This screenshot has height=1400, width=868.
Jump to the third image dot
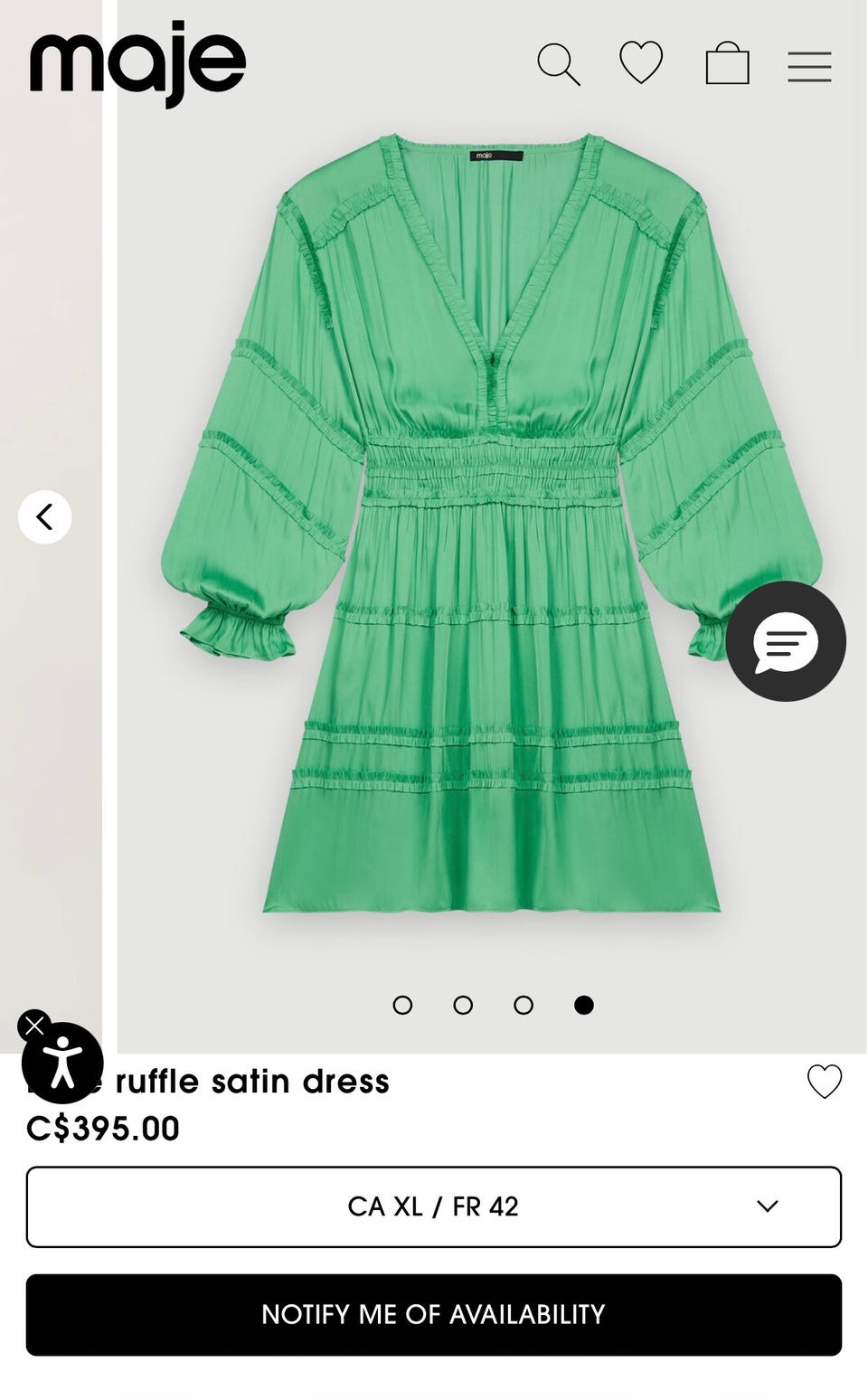[x=524, y=1005]
